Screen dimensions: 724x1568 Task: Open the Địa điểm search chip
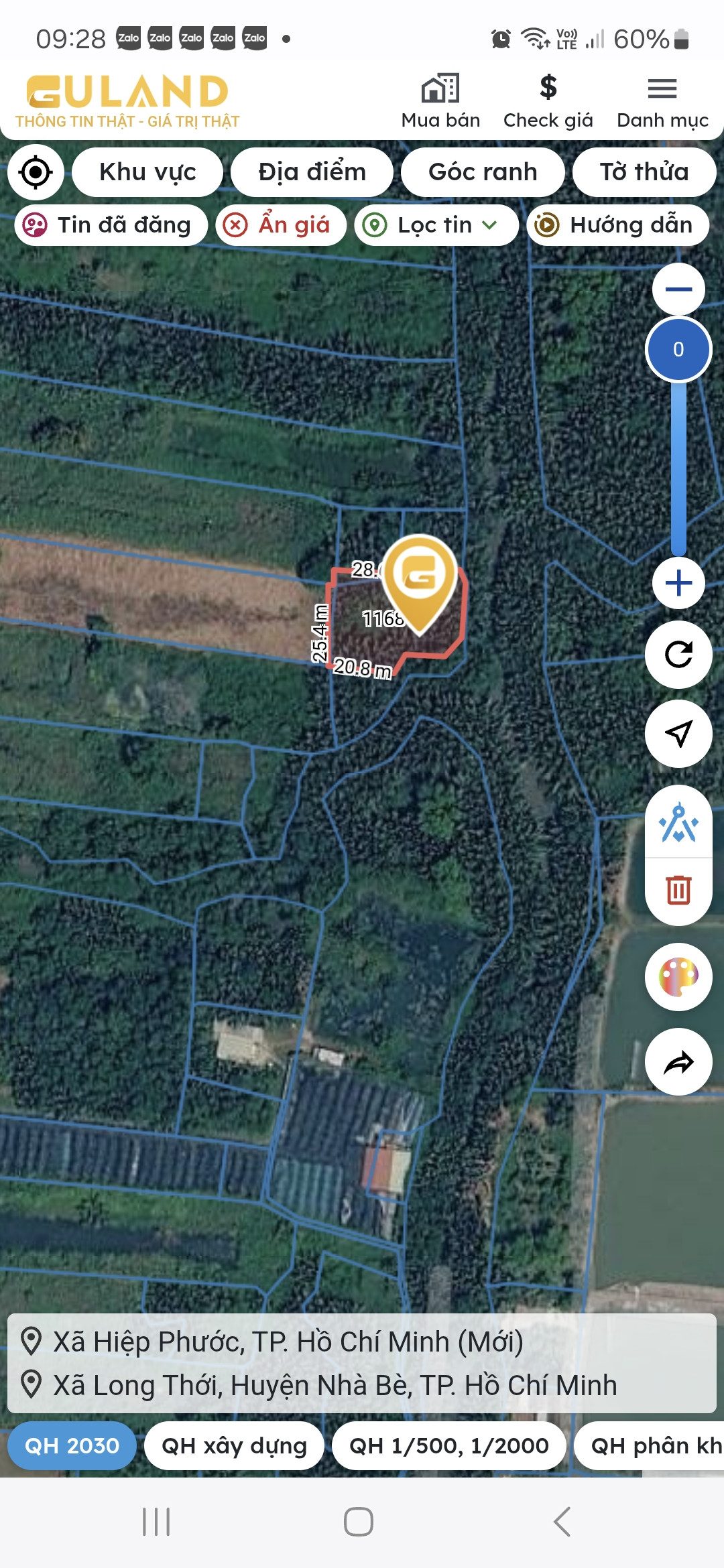pos(312,172)
